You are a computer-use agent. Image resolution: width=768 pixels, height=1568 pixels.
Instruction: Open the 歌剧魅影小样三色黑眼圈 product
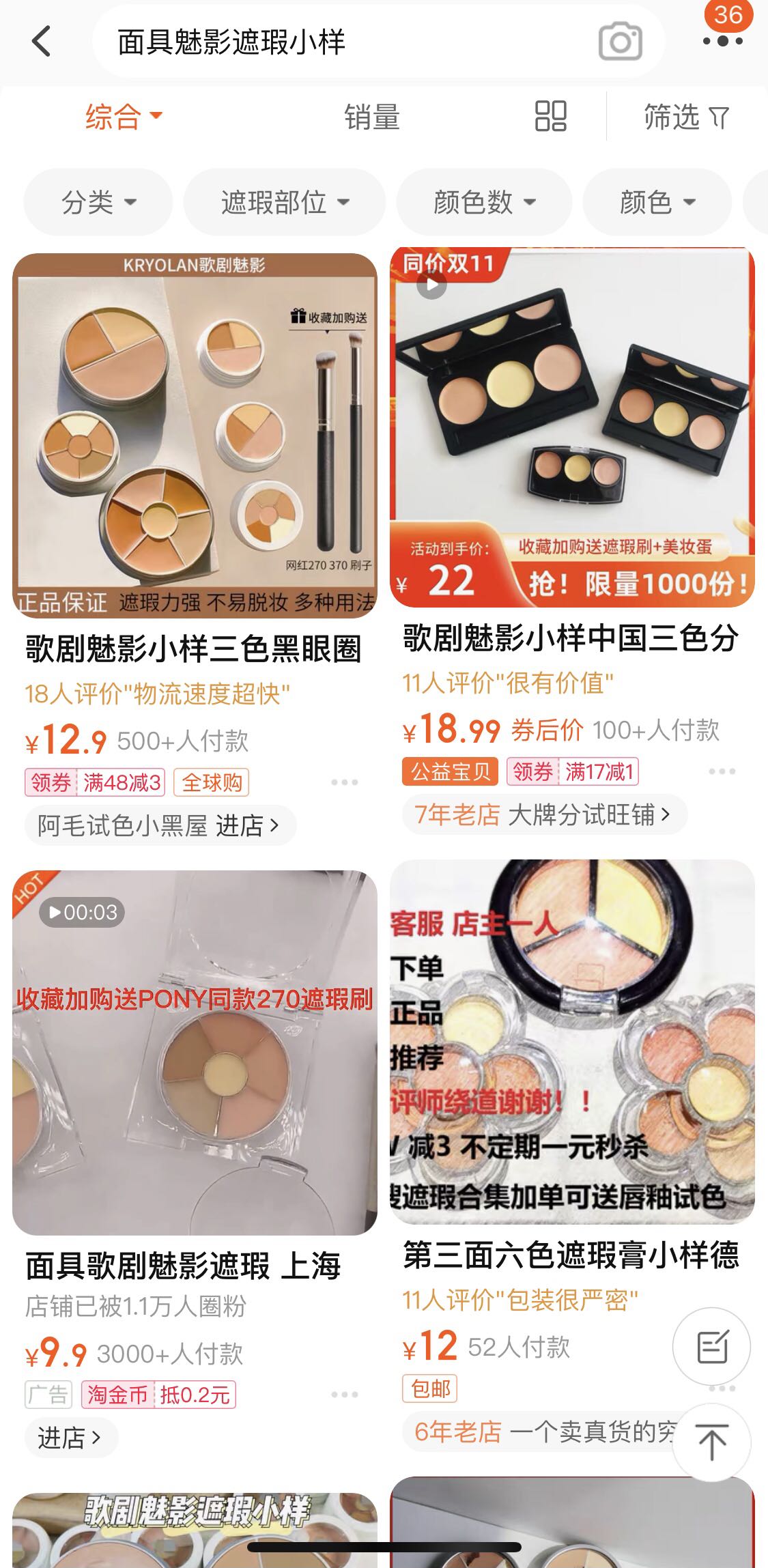(x=194, y=648)
